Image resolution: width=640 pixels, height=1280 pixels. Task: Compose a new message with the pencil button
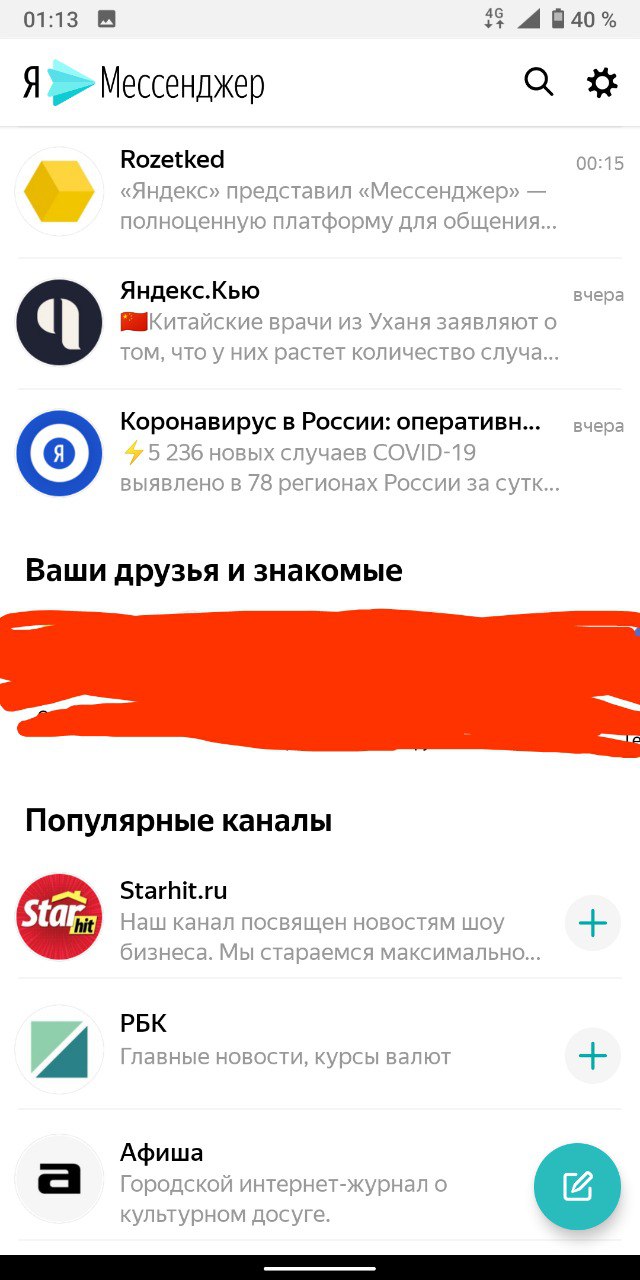pyautogui.click(x=578, y=1187)
